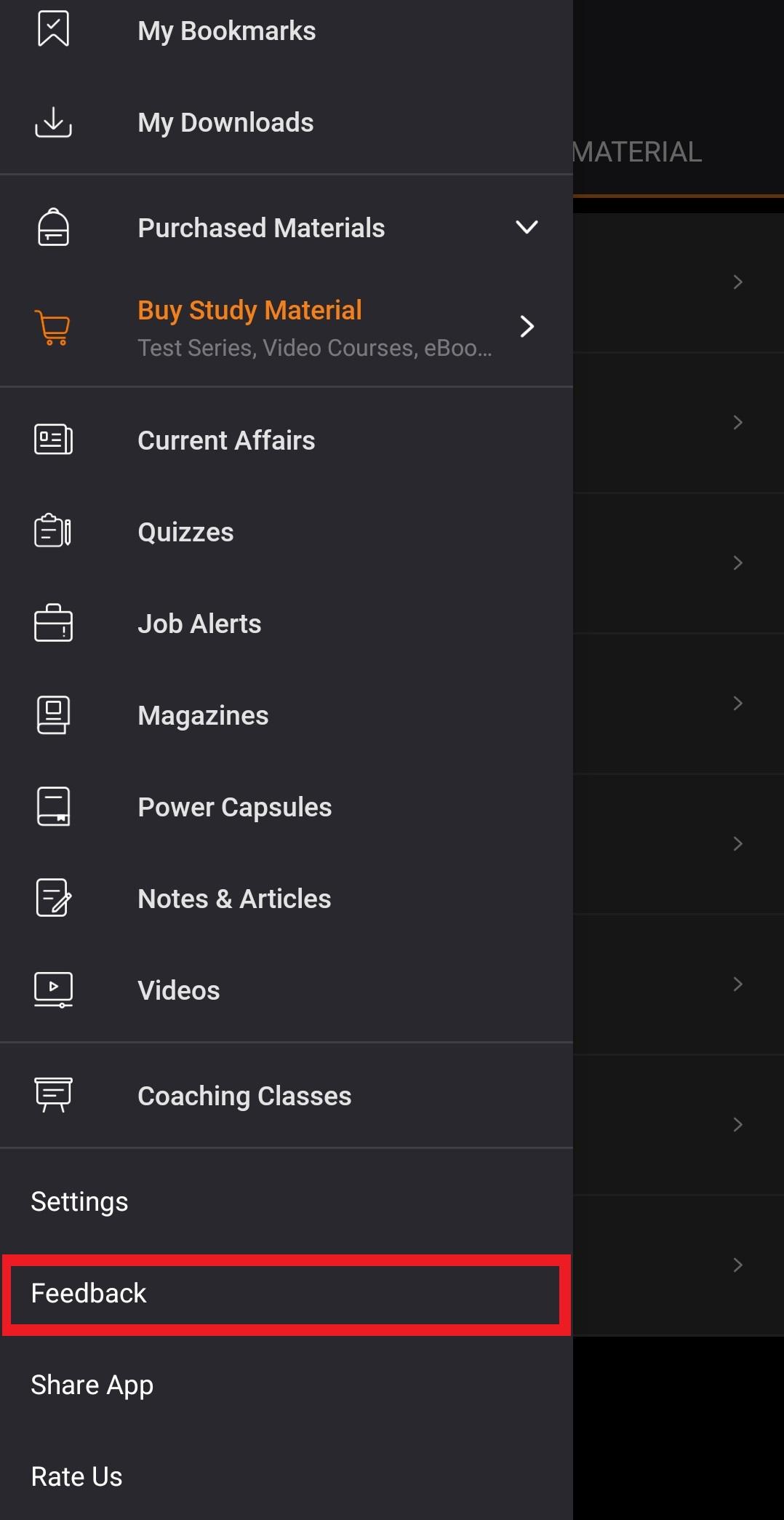This screenshot has height=1520, width=784.
Task: Open Notes & Articles
Action: click(x=287, y=899)
